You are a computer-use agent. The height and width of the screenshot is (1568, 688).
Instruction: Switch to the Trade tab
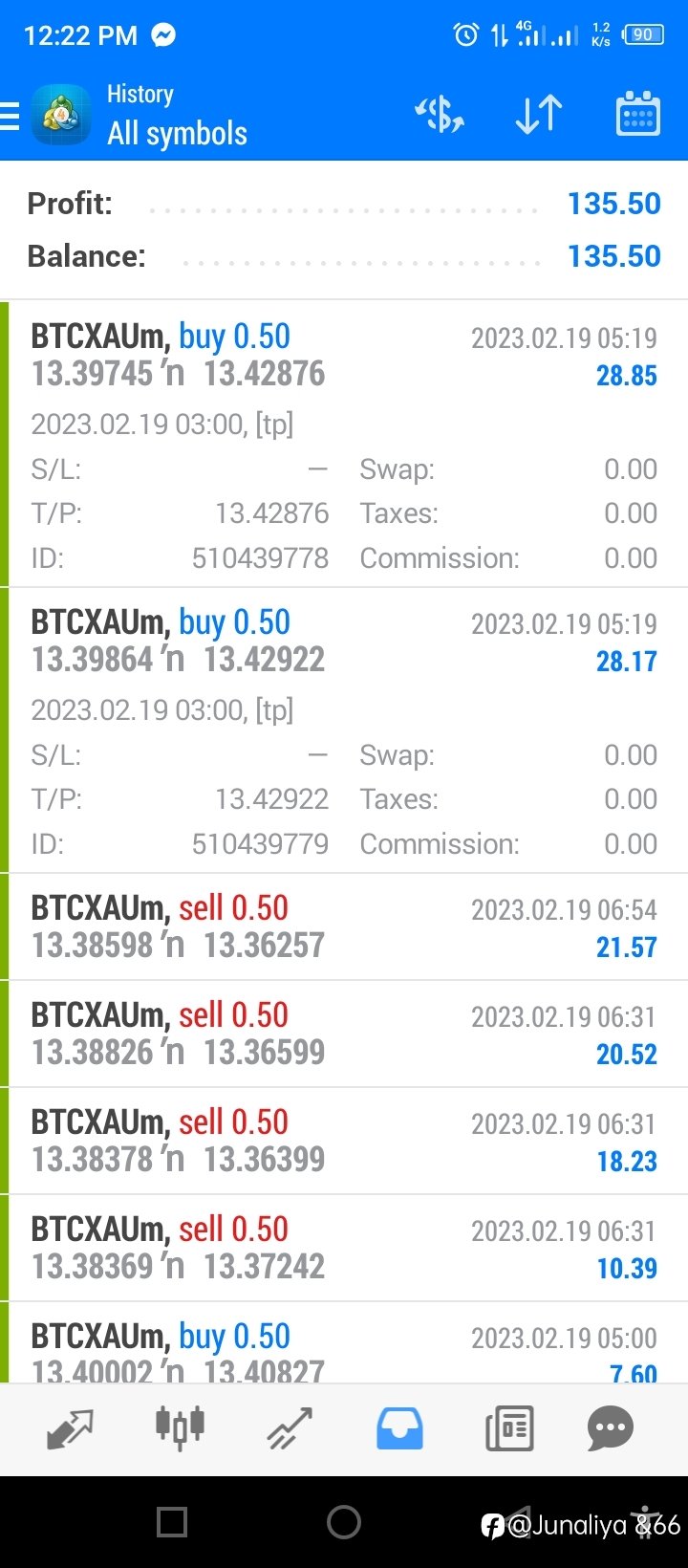290,1429
